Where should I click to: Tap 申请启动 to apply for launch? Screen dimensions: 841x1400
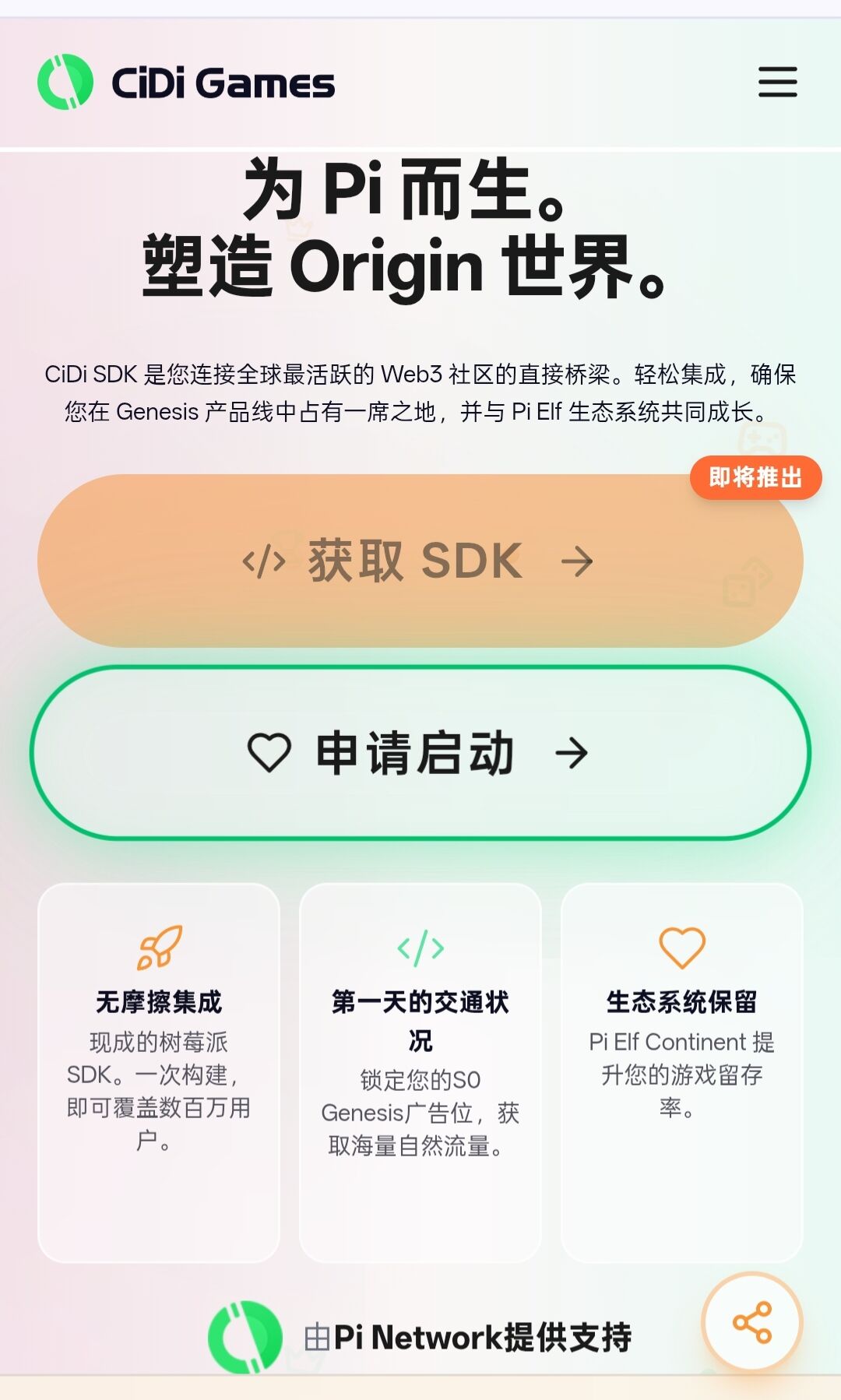(420, 752)
